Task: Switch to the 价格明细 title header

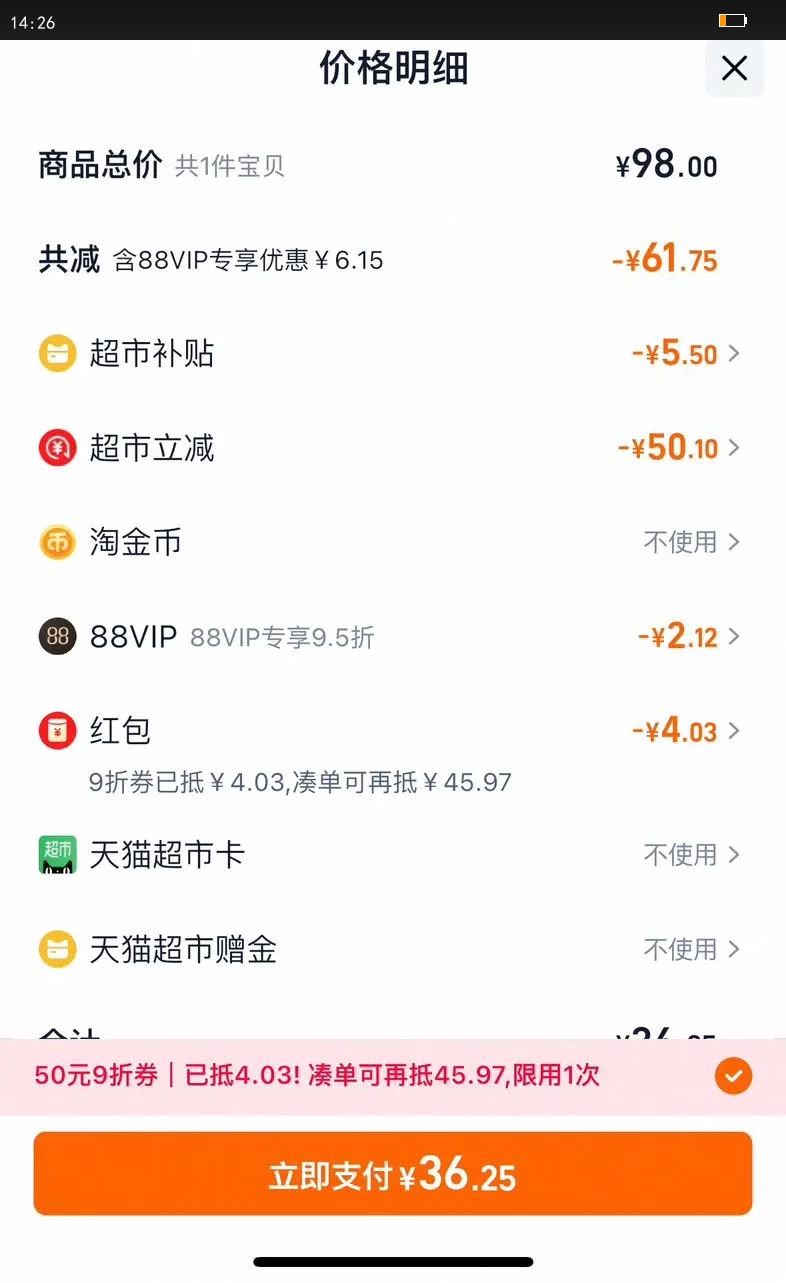Action: pyautogui.click(x=393, y=68)
